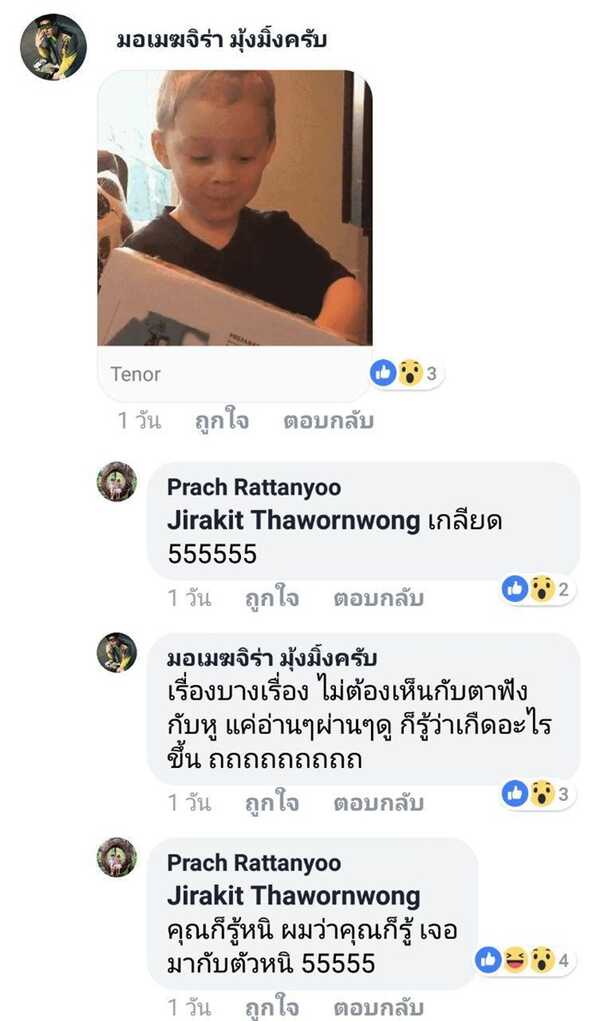
Task: Open the Tenor GIF of the boy
Action: tap(234, 208)
